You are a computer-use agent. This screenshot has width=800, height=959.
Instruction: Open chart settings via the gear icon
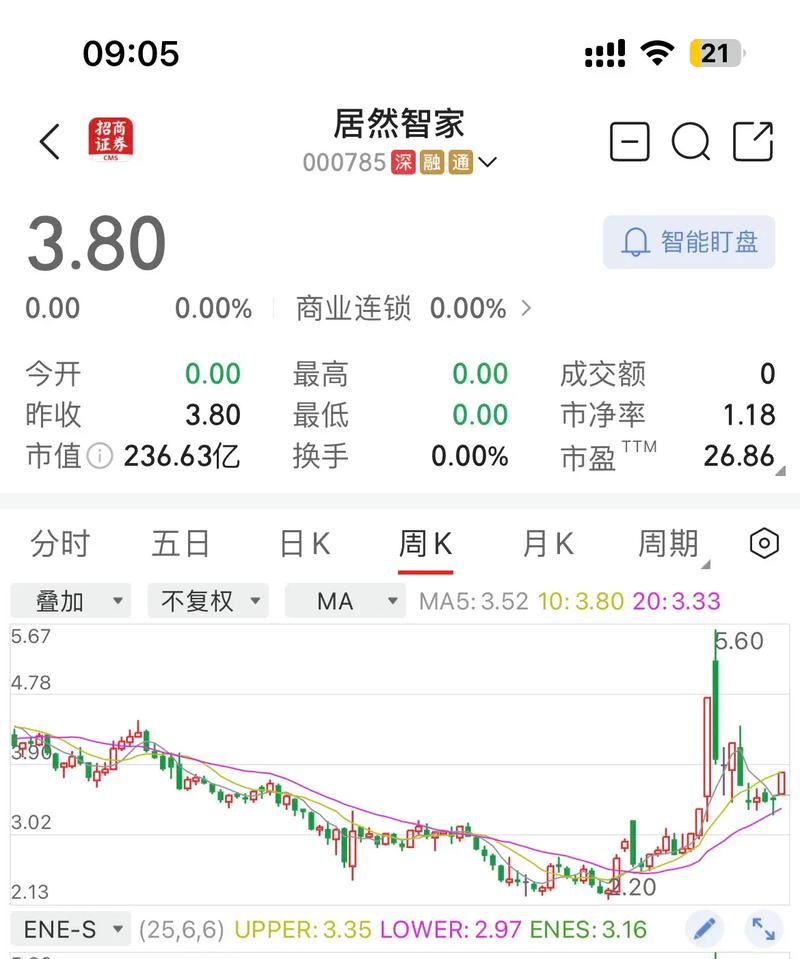(x=763, y=543)
